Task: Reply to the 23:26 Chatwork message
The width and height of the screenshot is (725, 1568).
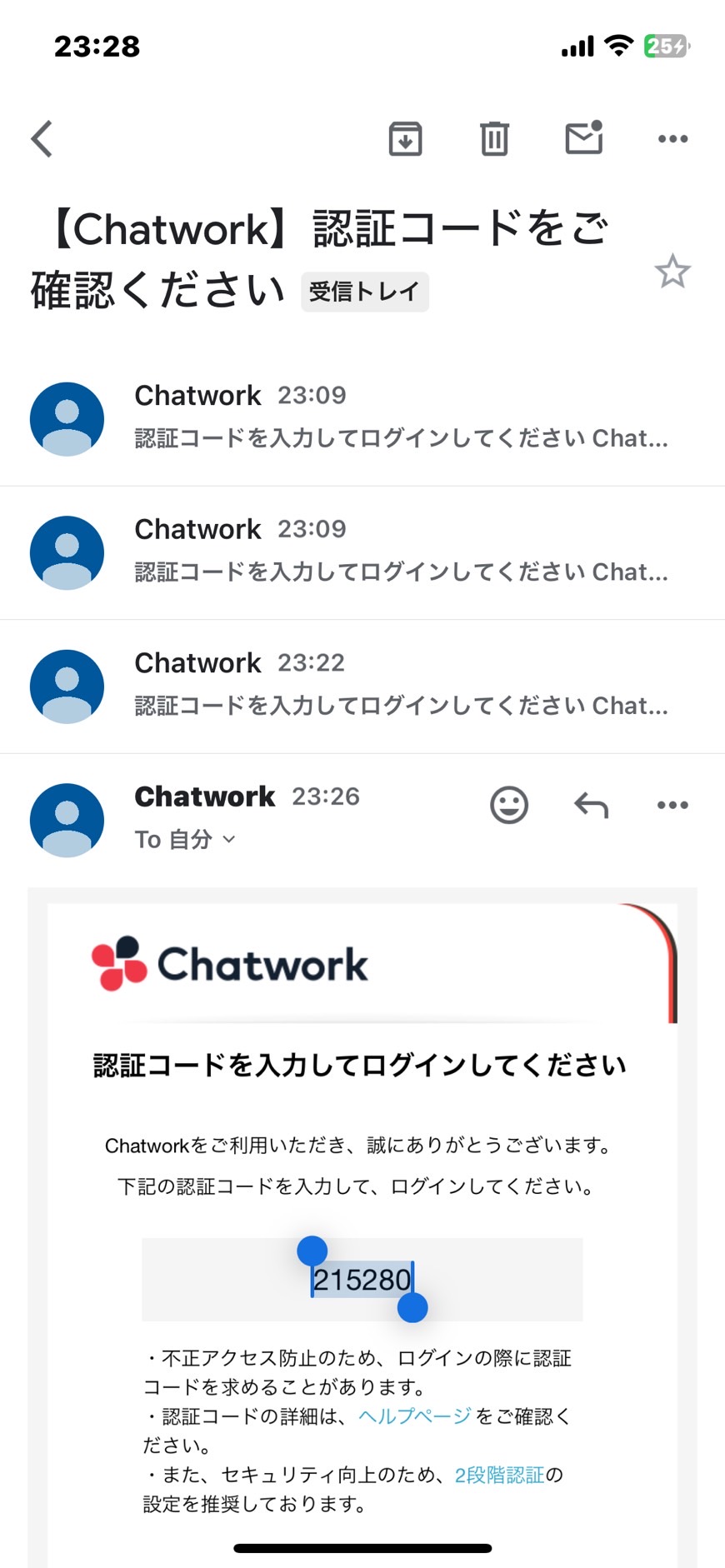Action: point(591,805)
